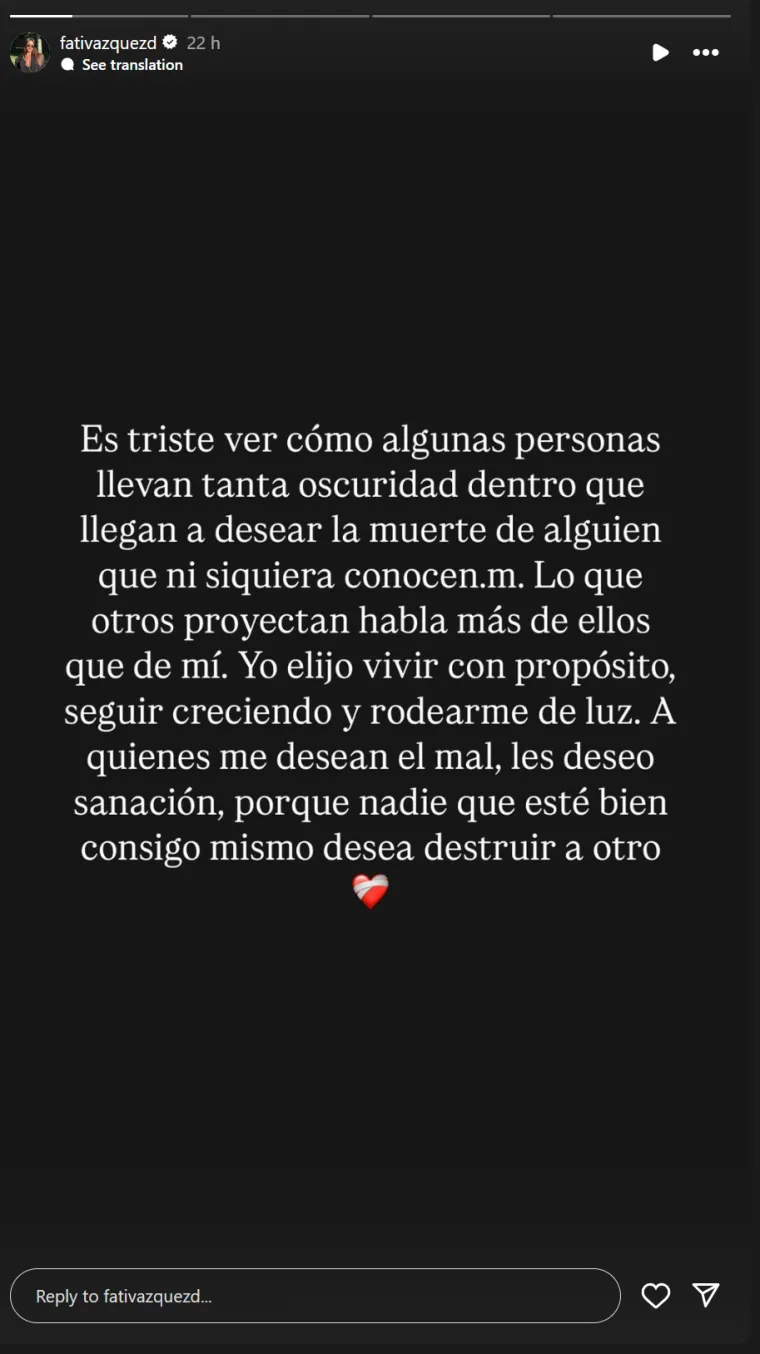
Task: Open the fativazquezd username link
Action: click(x=108, y=43)
